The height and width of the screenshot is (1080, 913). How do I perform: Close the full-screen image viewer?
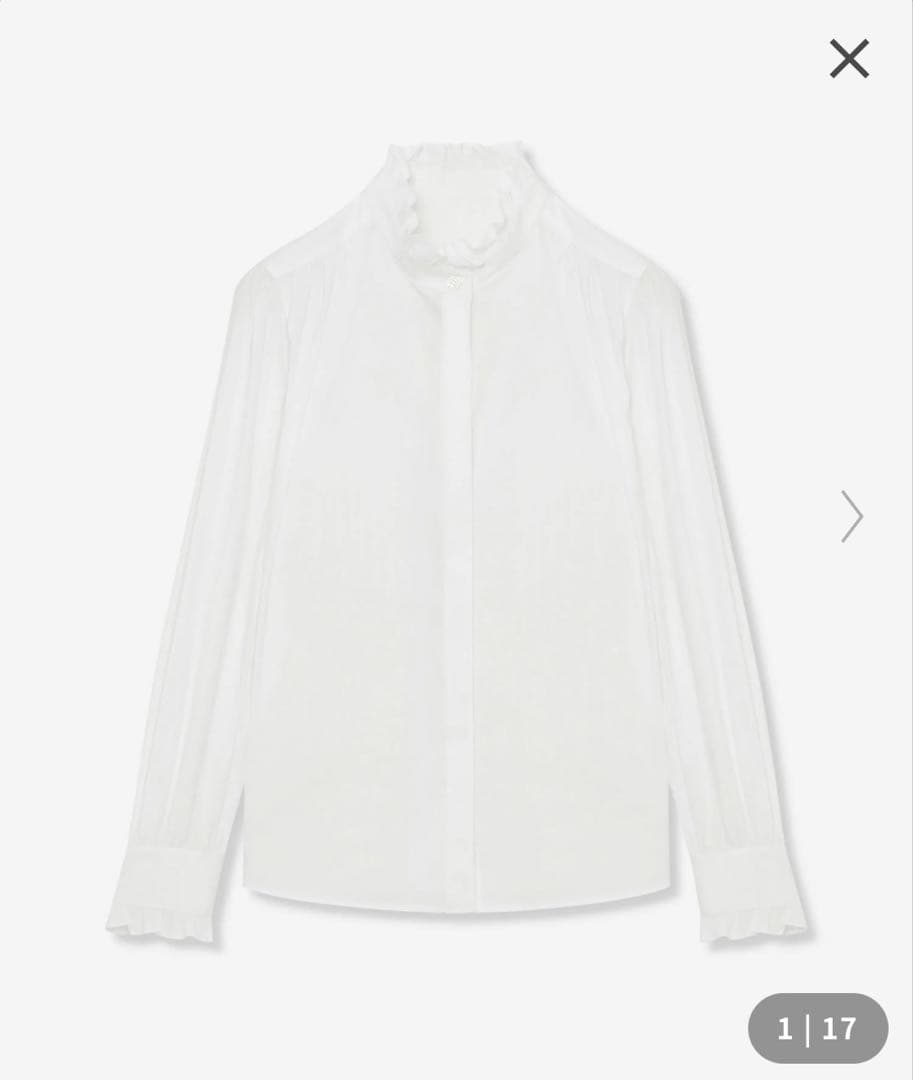coord(849,59)
